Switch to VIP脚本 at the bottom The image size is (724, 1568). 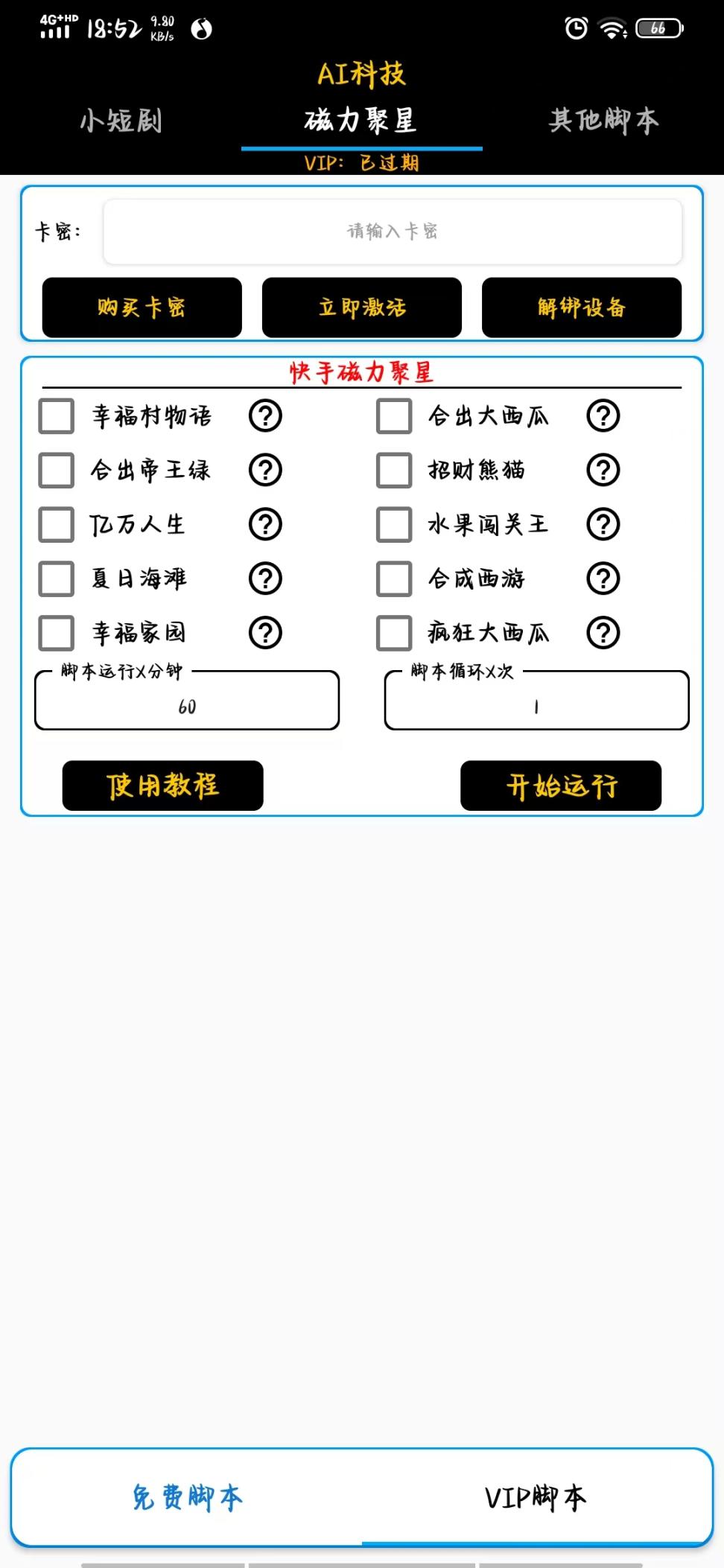[538, 1497]
